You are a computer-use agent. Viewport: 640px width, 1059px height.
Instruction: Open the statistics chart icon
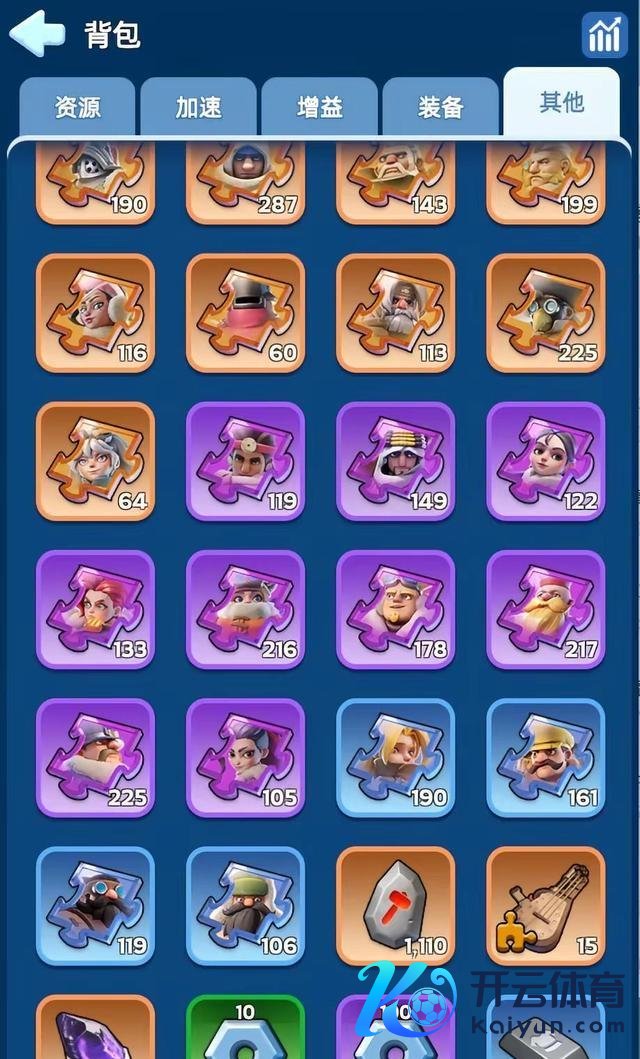click(x=603, y=35)
